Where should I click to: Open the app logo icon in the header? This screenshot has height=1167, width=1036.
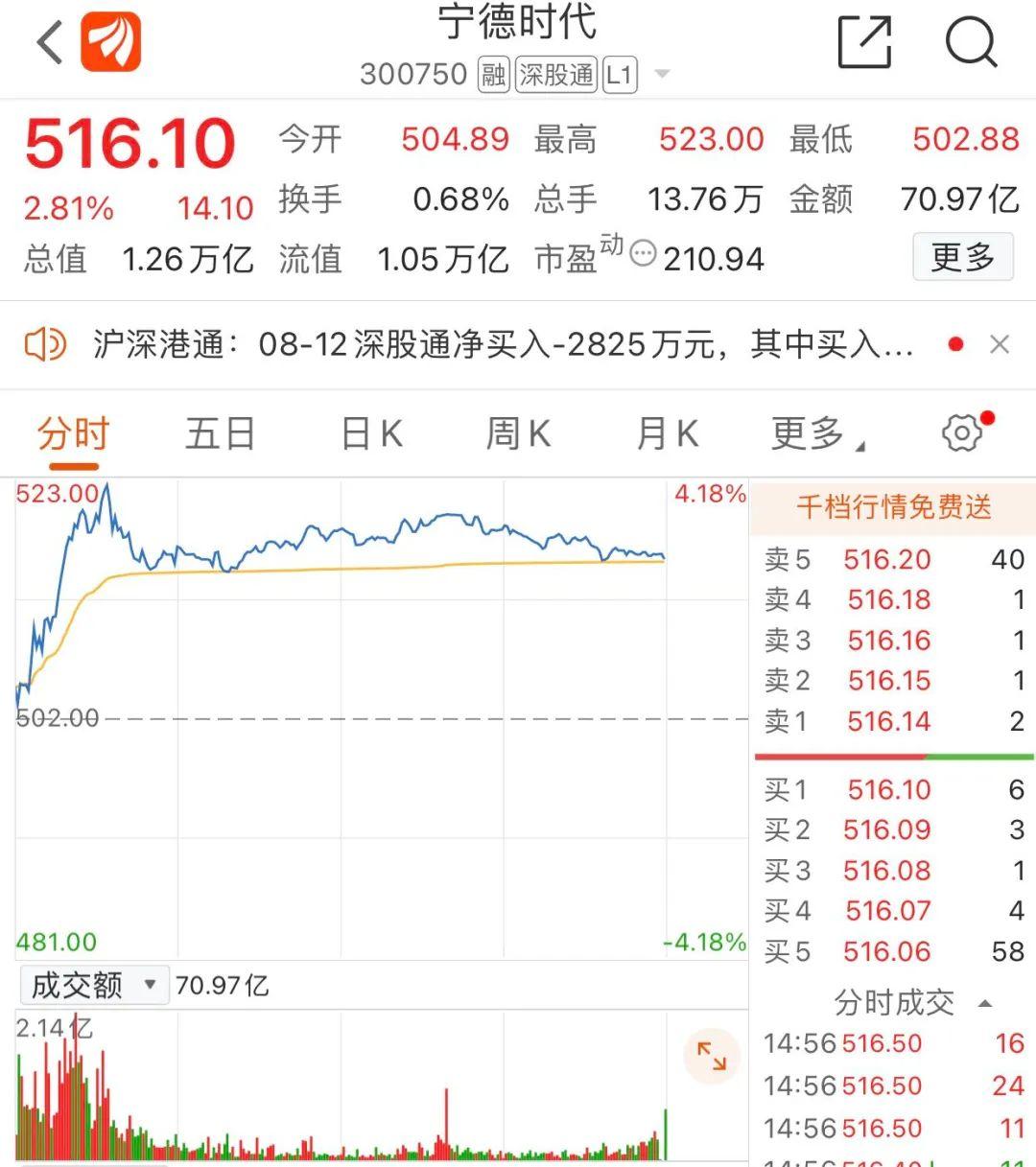tap(112, 42)
